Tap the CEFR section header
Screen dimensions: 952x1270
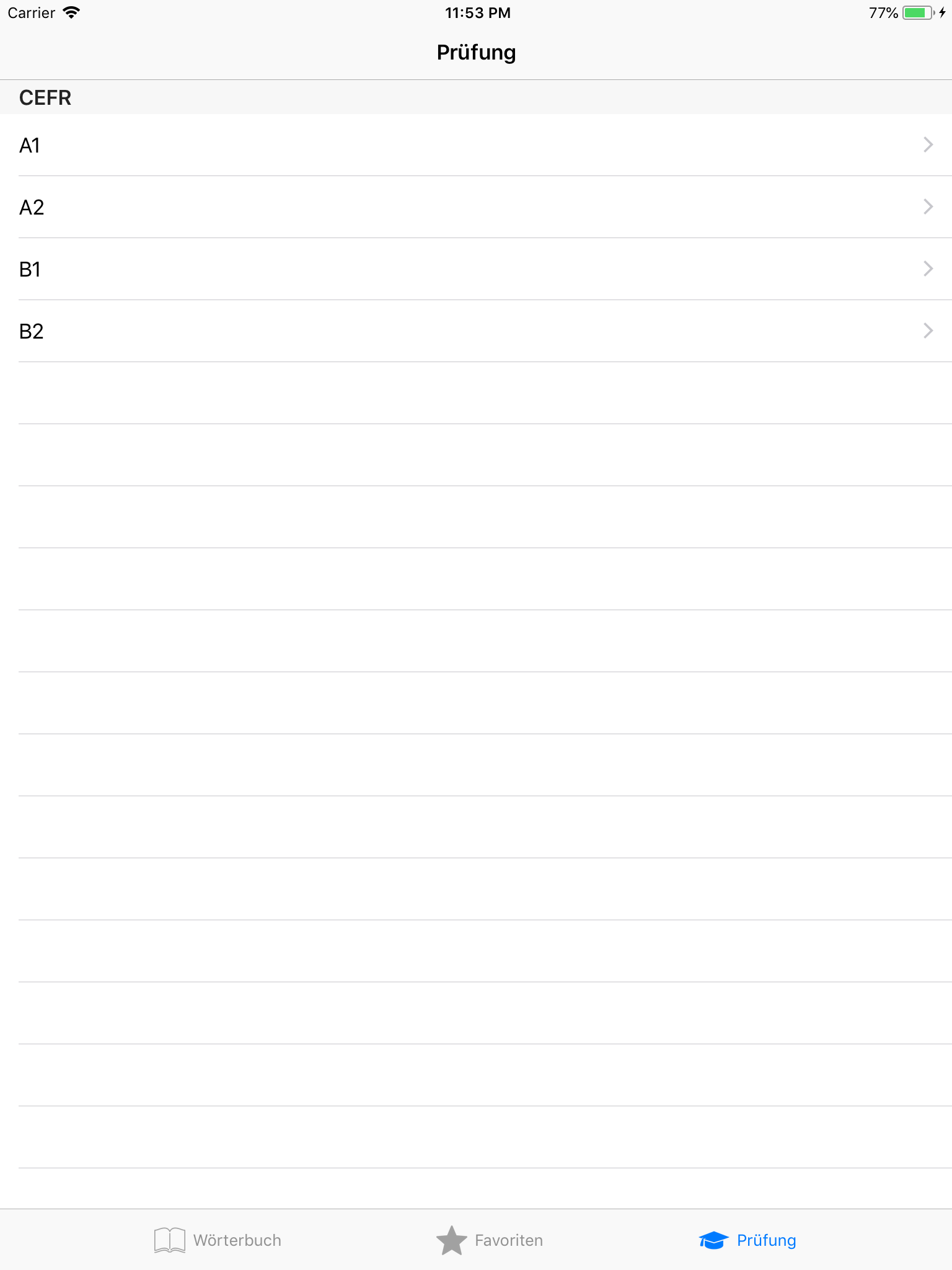pyautogui.click(x=45, y=97)
